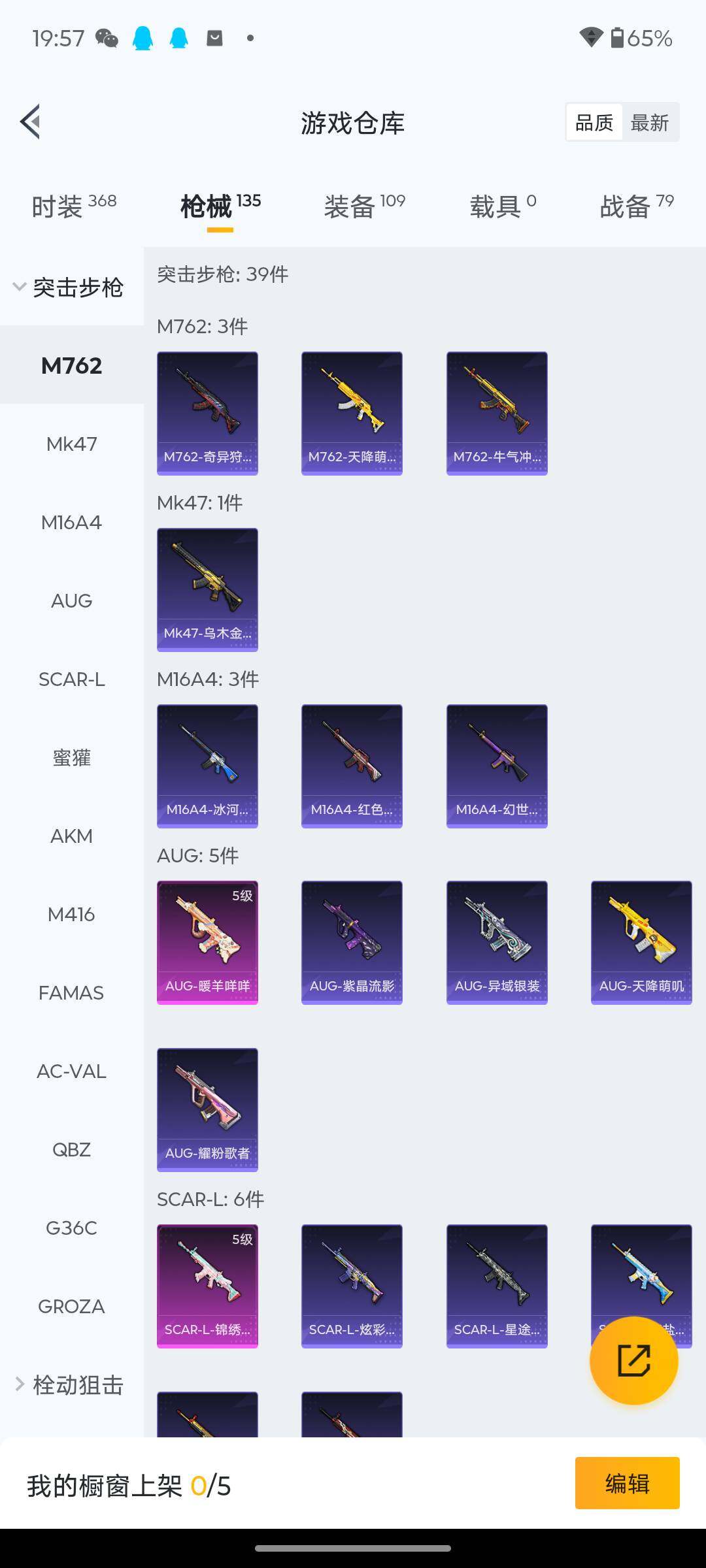Tap the yellow floating share button
The image size is (706, 1568).
point(633,1361)
